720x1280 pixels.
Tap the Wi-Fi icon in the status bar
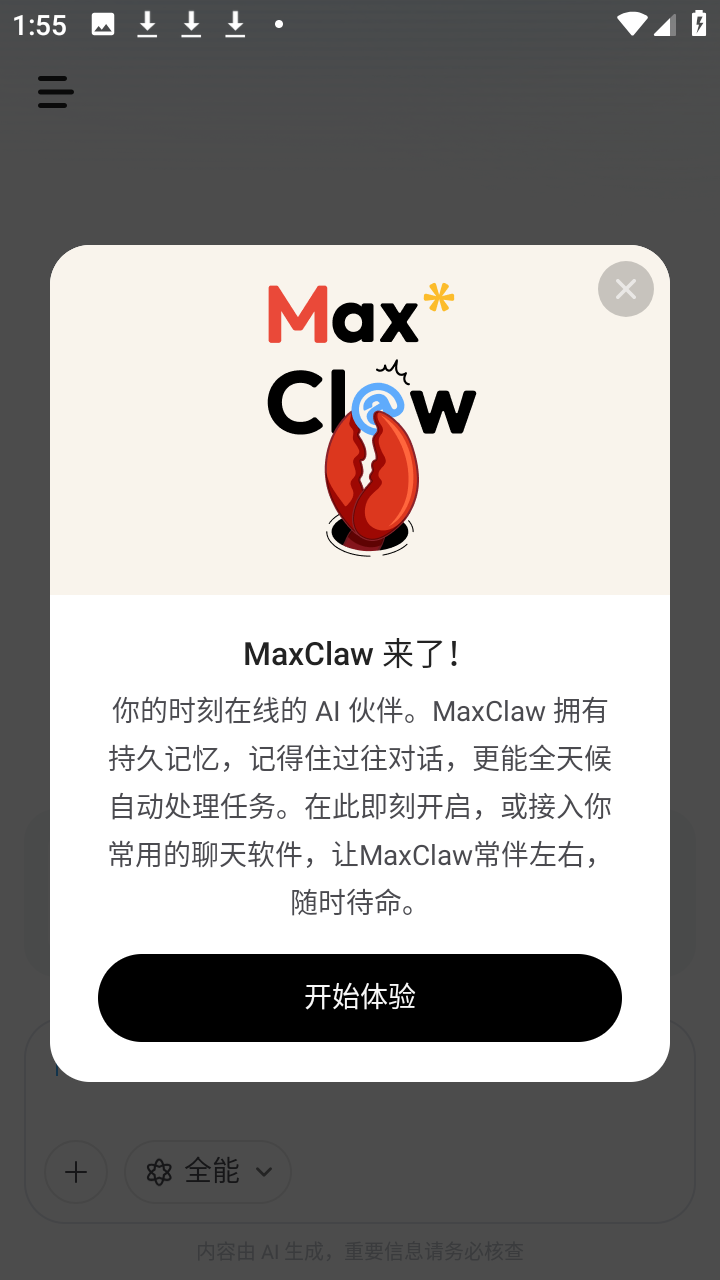coord(631,22)
